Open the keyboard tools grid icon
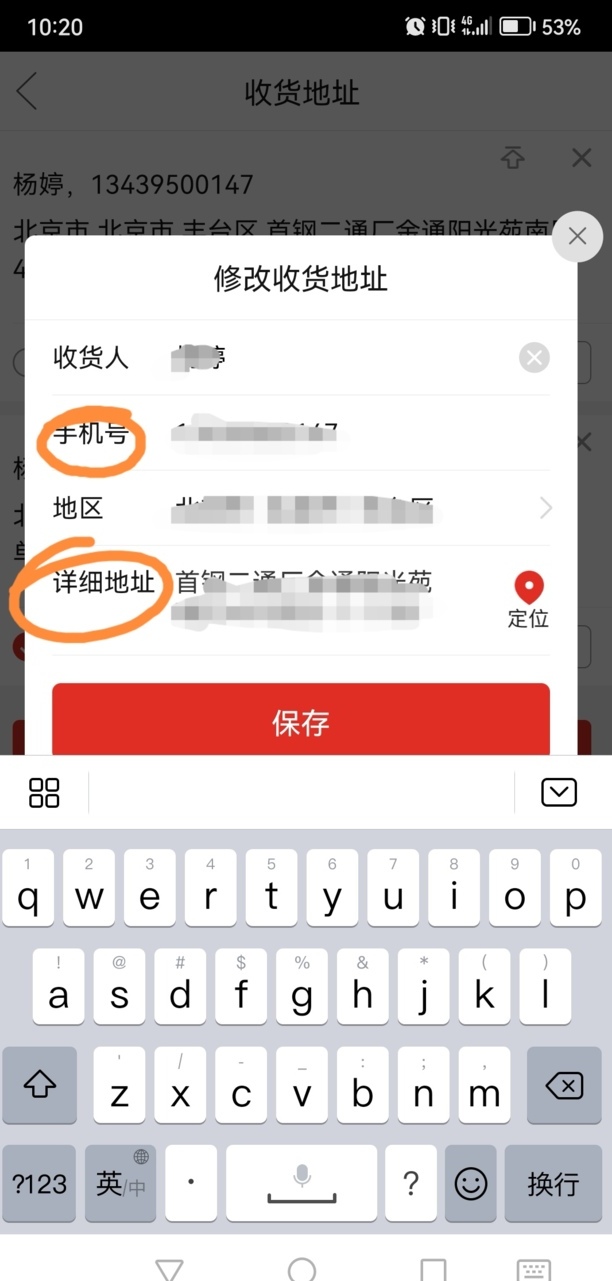The image size is (612, 1281). coord(45,793)
